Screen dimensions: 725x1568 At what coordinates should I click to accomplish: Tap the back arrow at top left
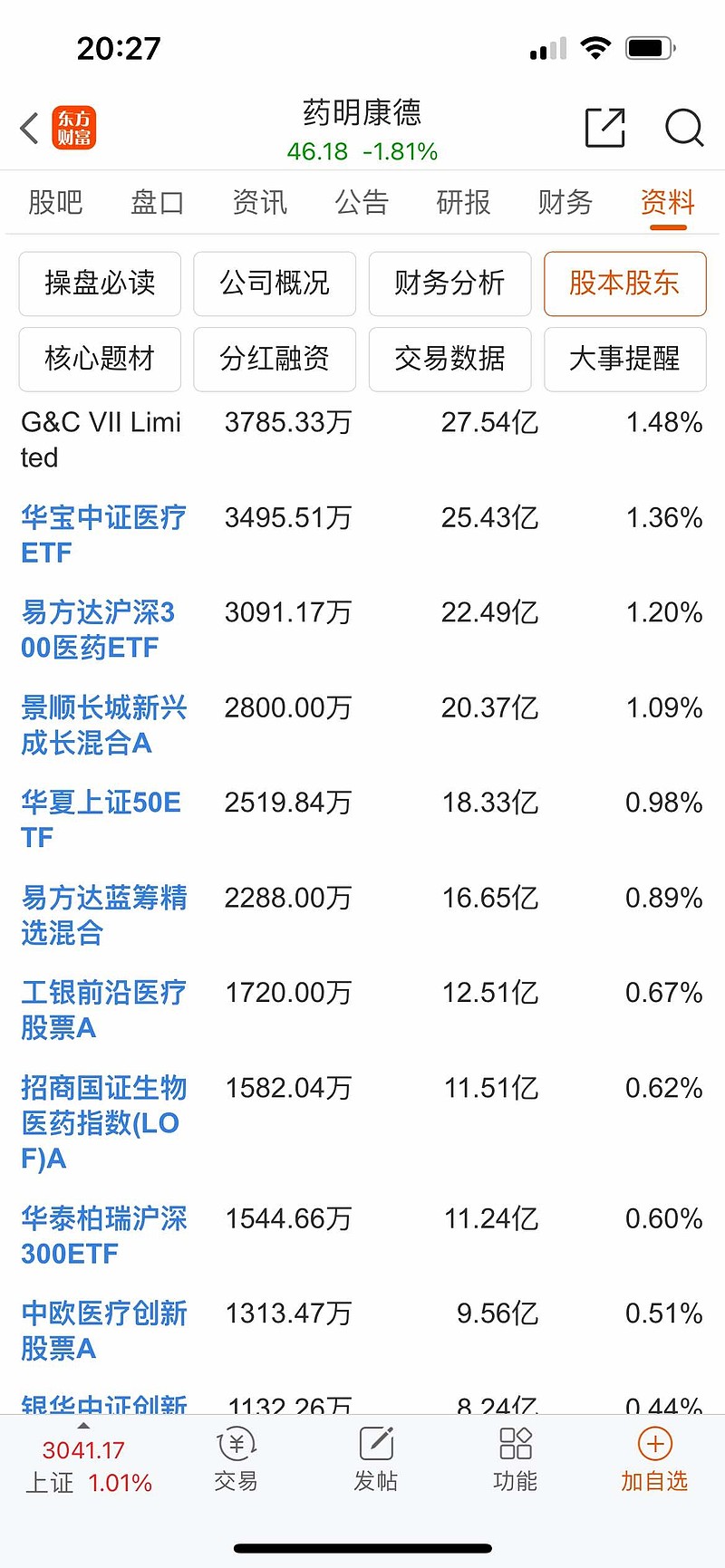tap(27, 128)
